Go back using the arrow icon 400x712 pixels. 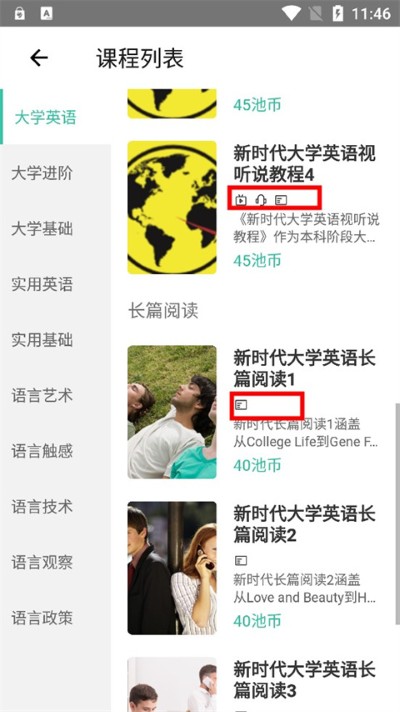pos(39,58)
